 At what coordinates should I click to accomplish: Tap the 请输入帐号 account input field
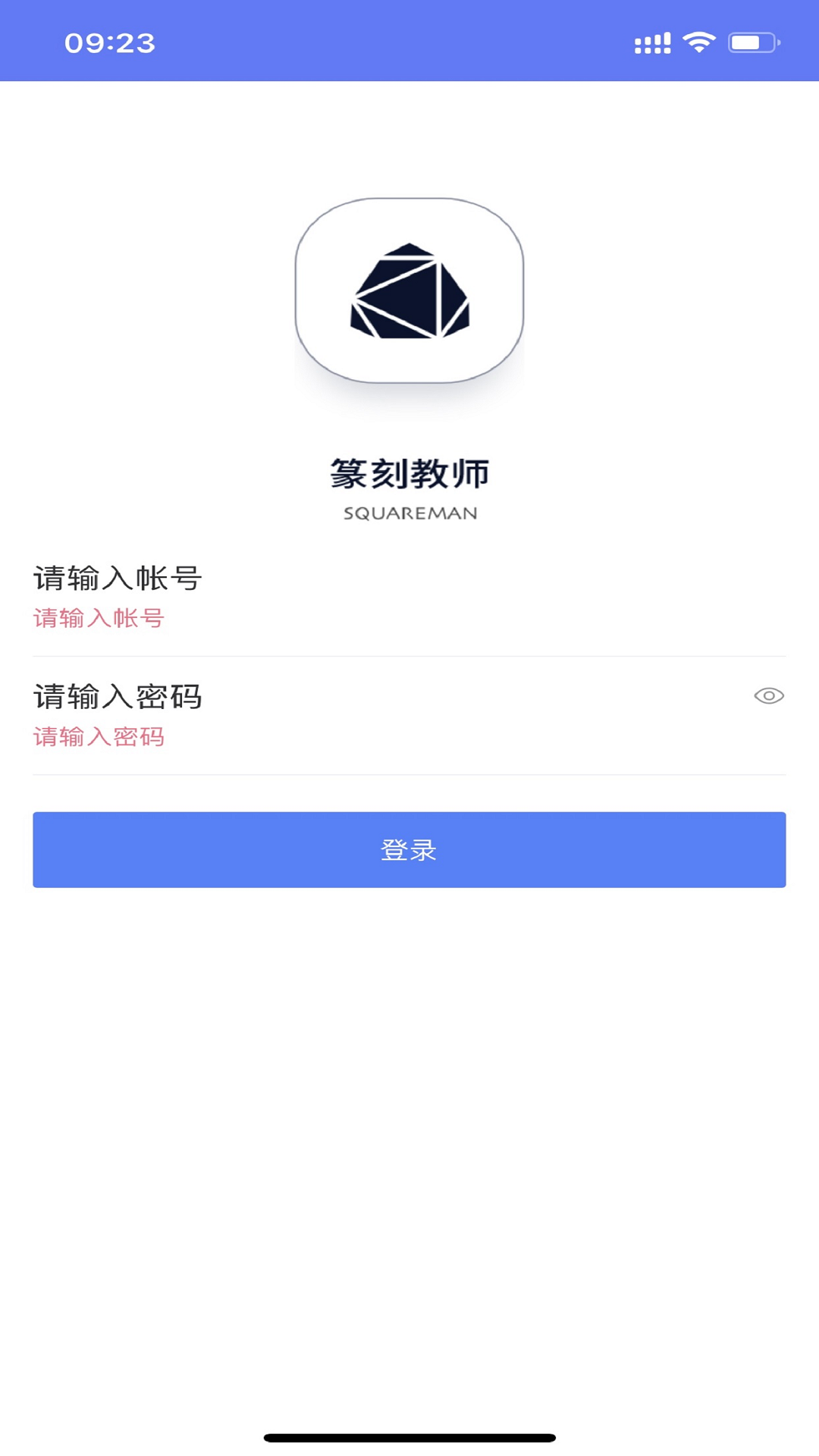pyautogui.click(x=303, y=578)
